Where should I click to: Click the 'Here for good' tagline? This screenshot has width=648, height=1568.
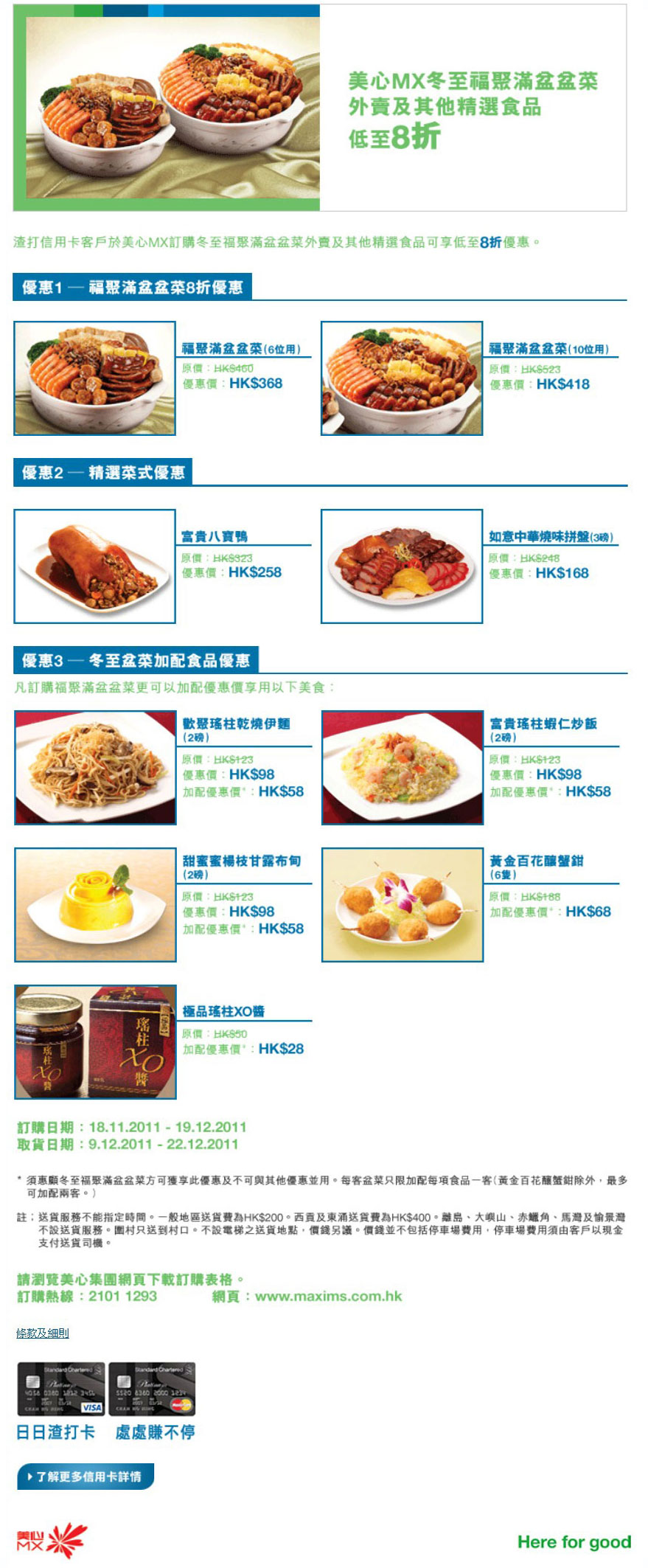click(576, 1541)
